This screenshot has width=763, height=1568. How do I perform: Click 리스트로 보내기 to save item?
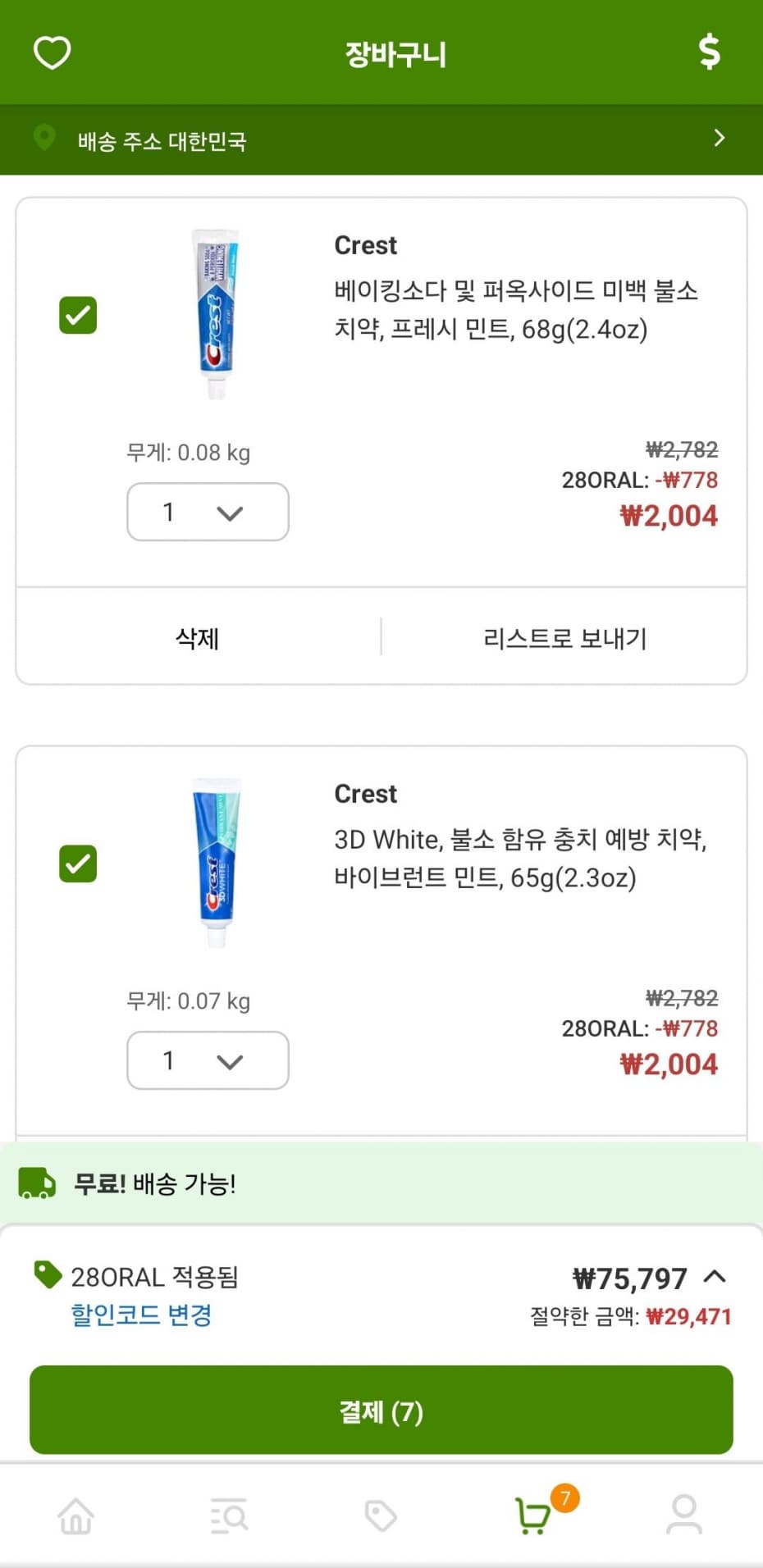(564, 639)
